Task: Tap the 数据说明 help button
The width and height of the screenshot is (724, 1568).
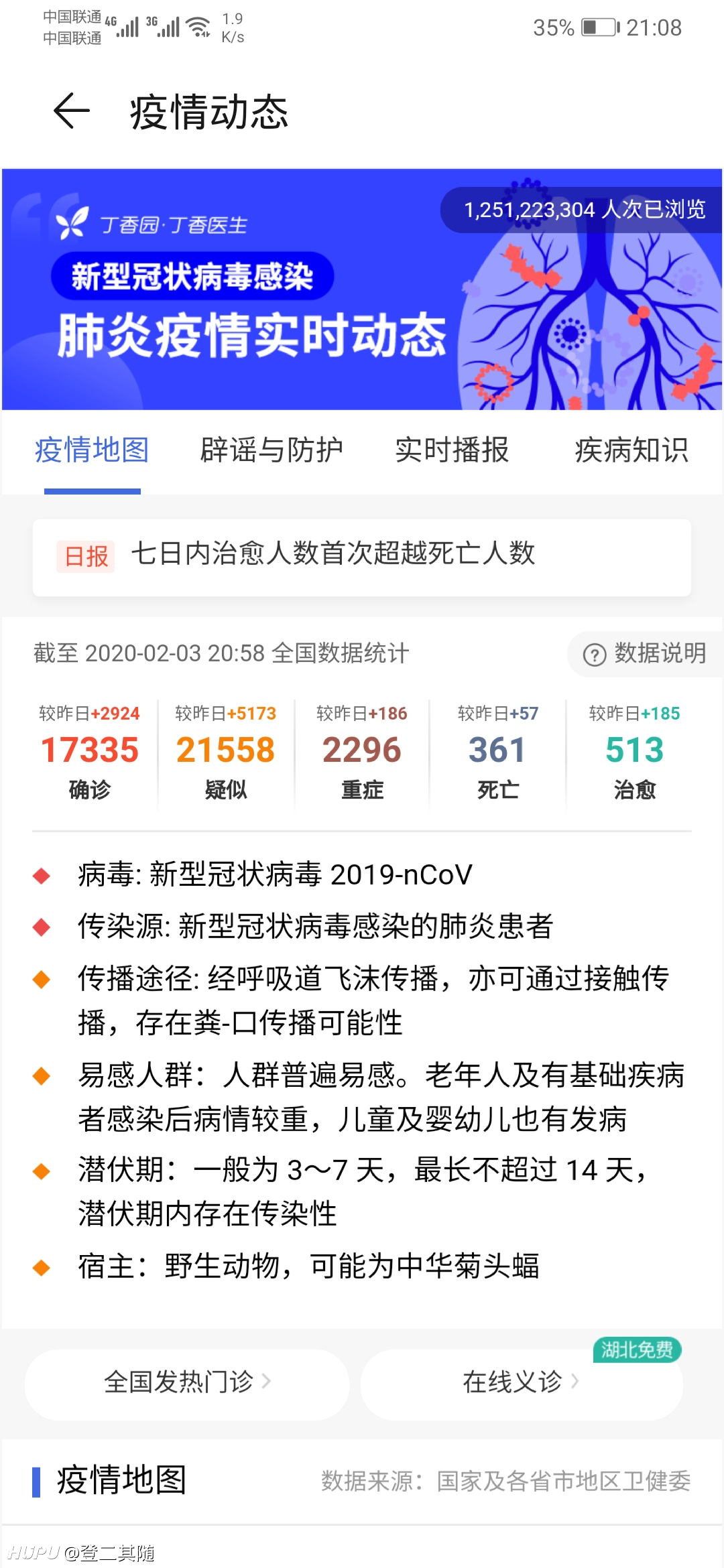Action: point(645,653)
